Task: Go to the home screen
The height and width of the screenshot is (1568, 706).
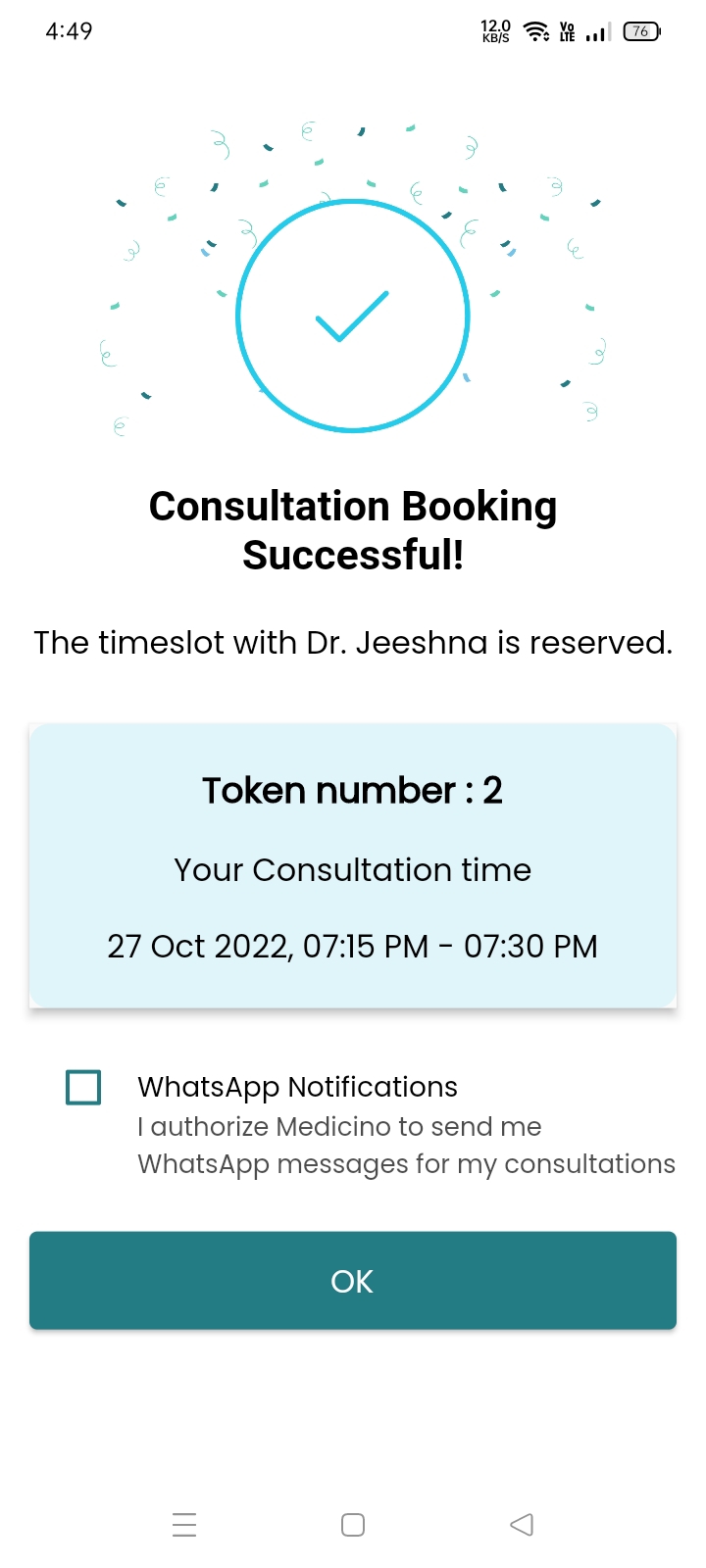Action: [353, 1524]
